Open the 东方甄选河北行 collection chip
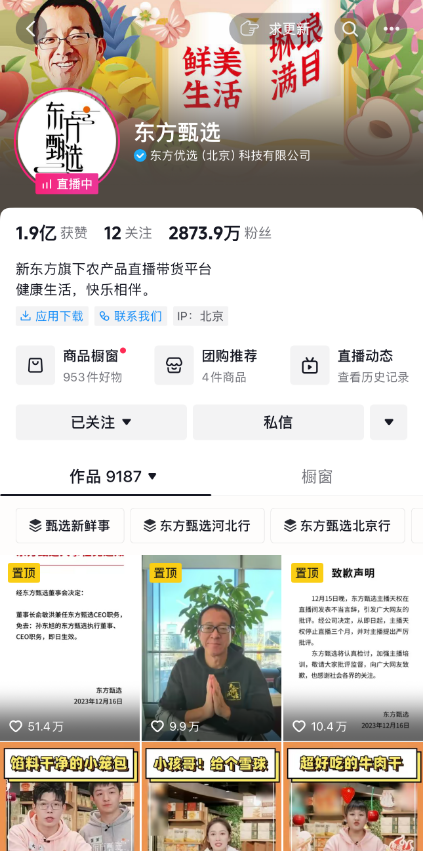423x851 pixels. 197,526
